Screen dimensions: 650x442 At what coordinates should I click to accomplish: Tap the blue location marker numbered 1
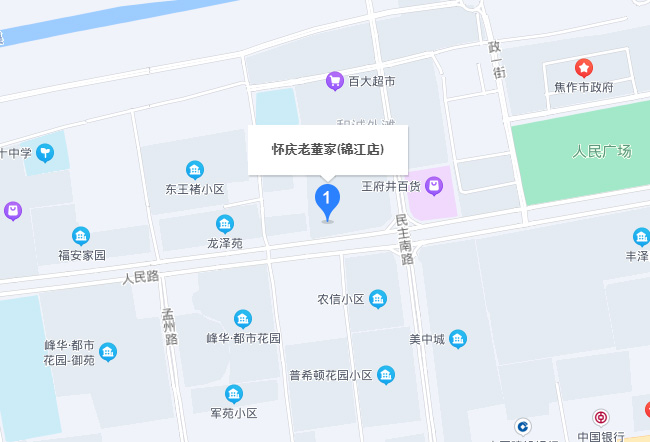[327, 199]
